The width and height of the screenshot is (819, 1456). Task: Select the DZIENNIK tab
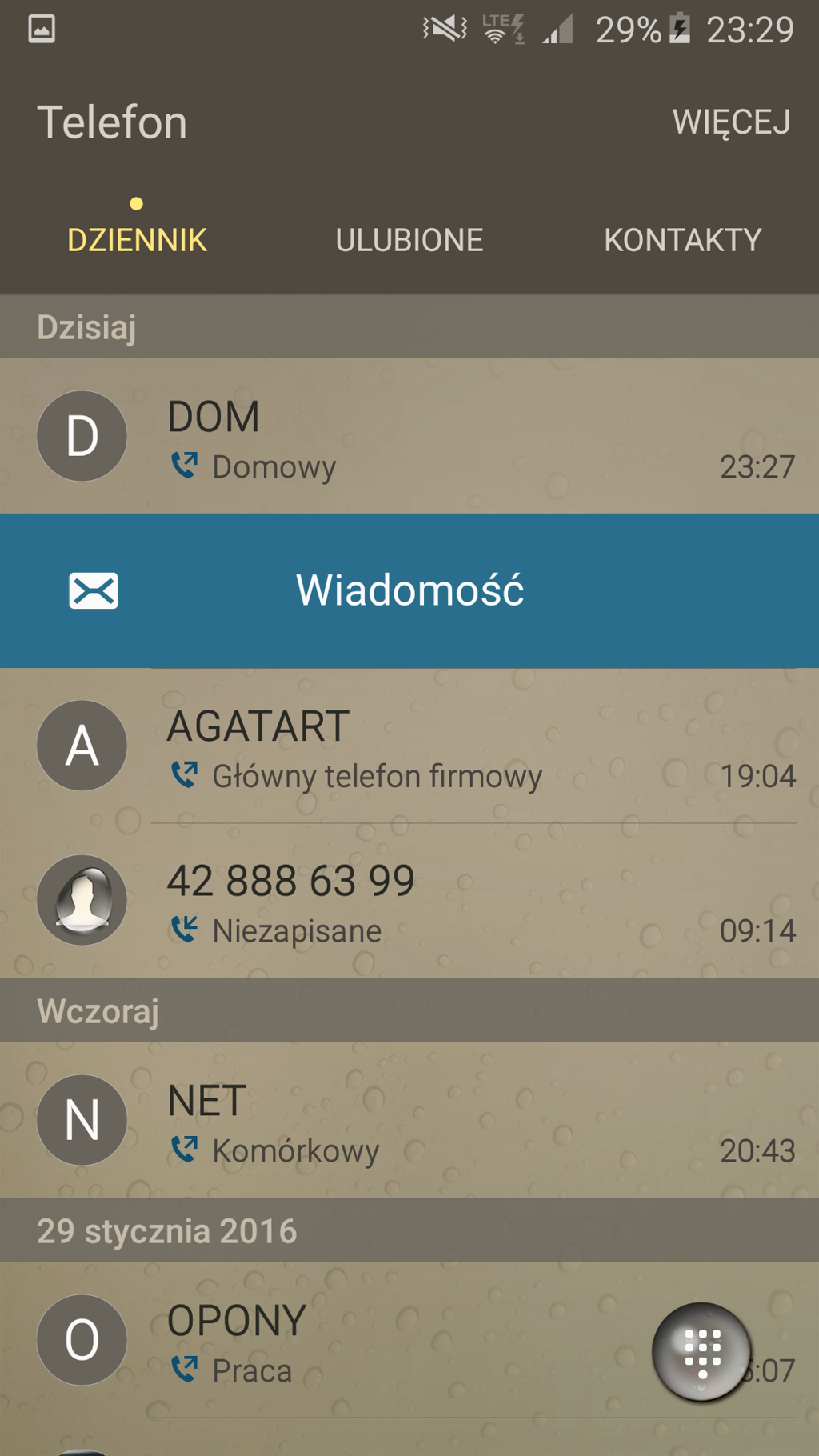137,240
